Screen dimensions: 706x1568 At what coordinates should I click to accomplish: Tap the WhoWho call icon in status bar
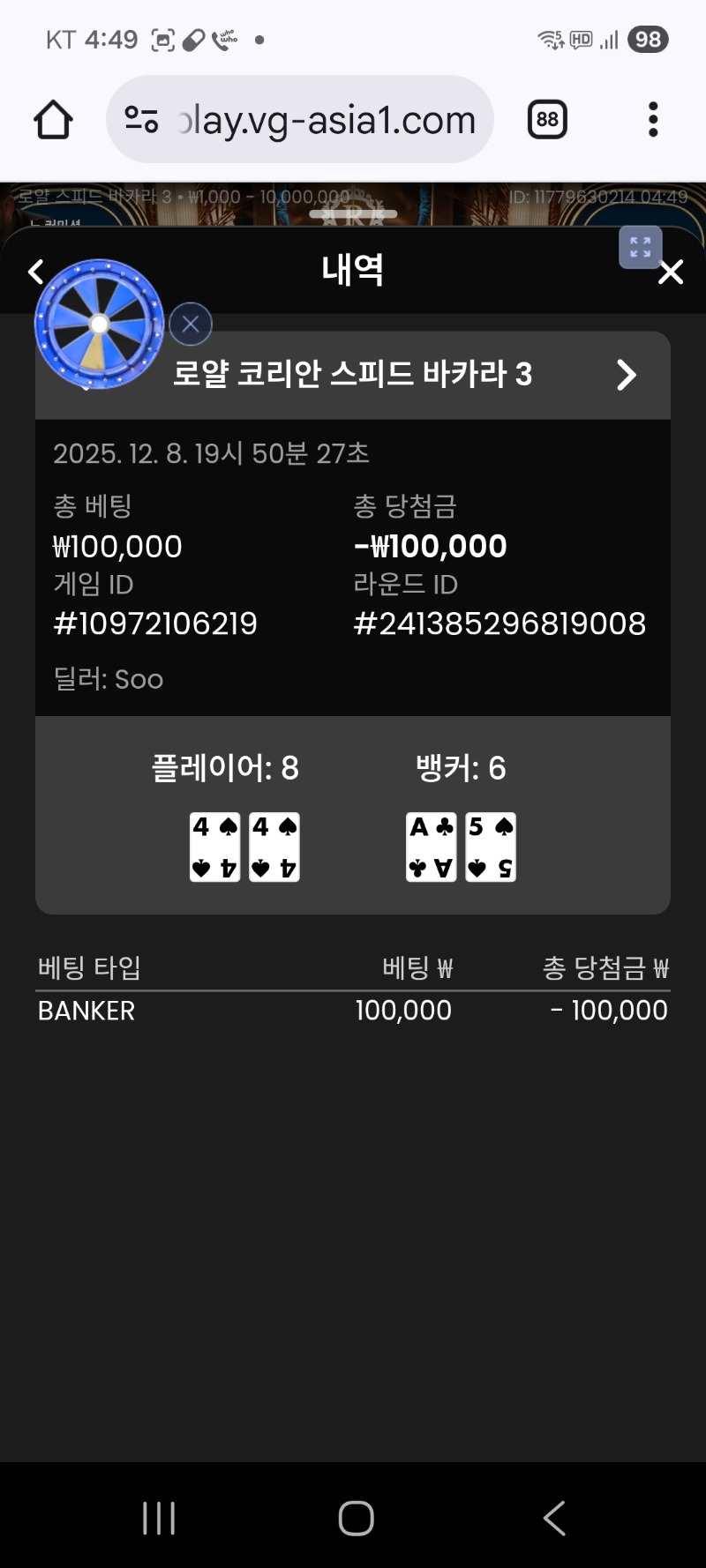click(223, 39)
